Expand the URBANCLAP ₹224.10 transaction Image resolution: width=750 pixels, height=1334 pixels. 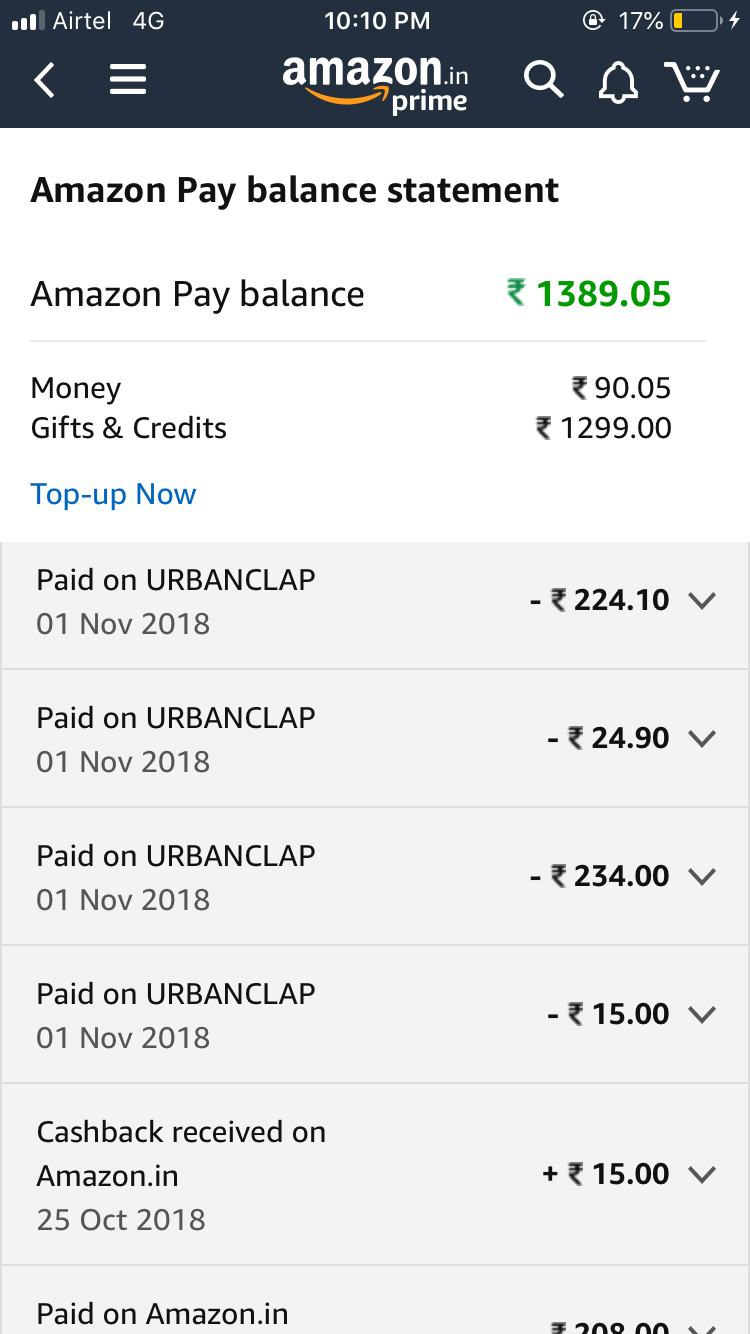[702, 600]
